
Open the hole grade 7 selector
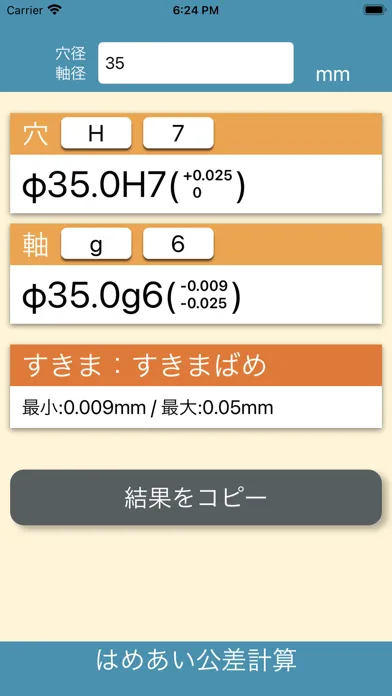tap(178, 133)
